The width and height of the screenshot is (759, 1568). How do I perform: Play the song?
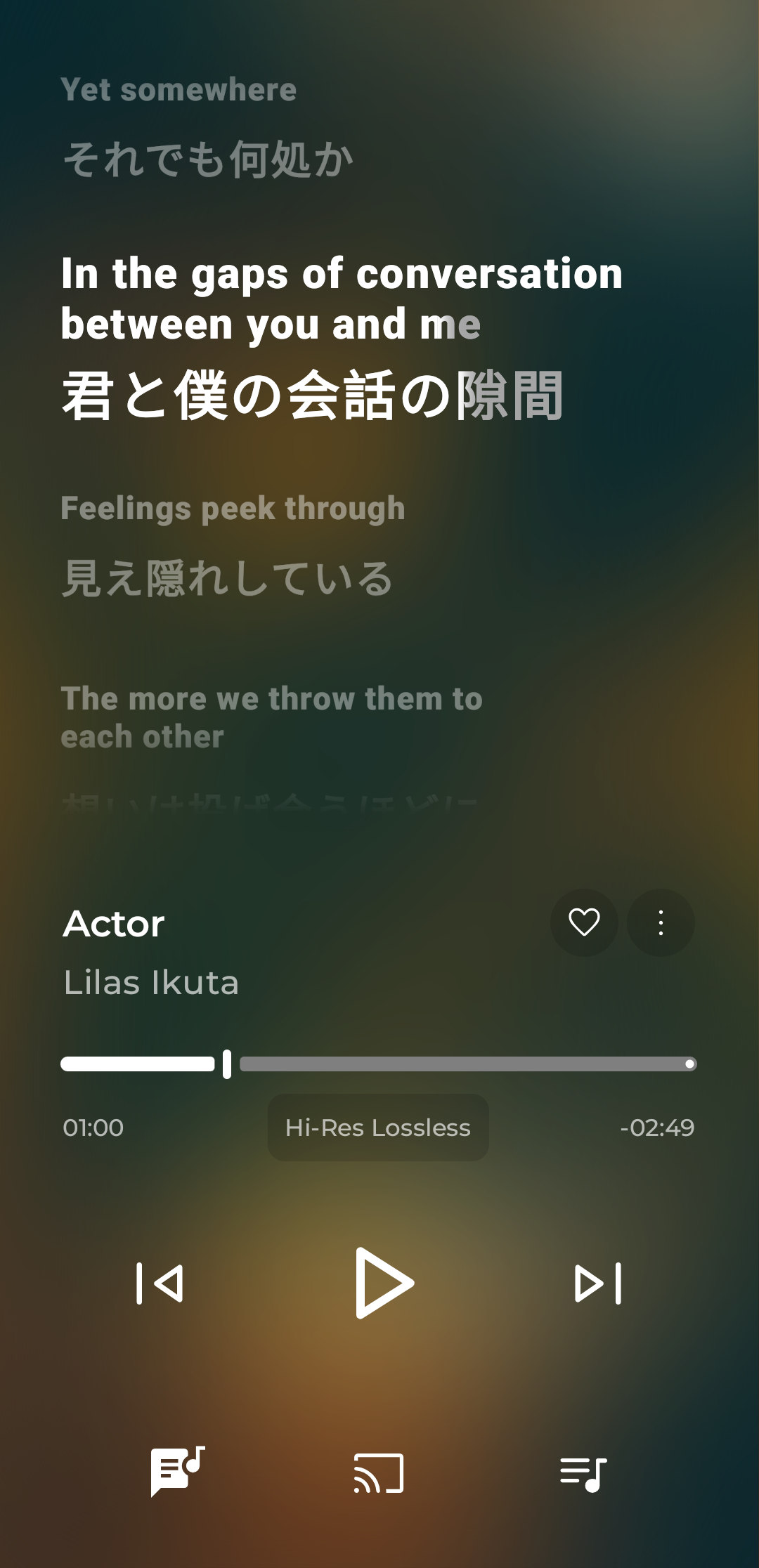[x=383, y=1283]
